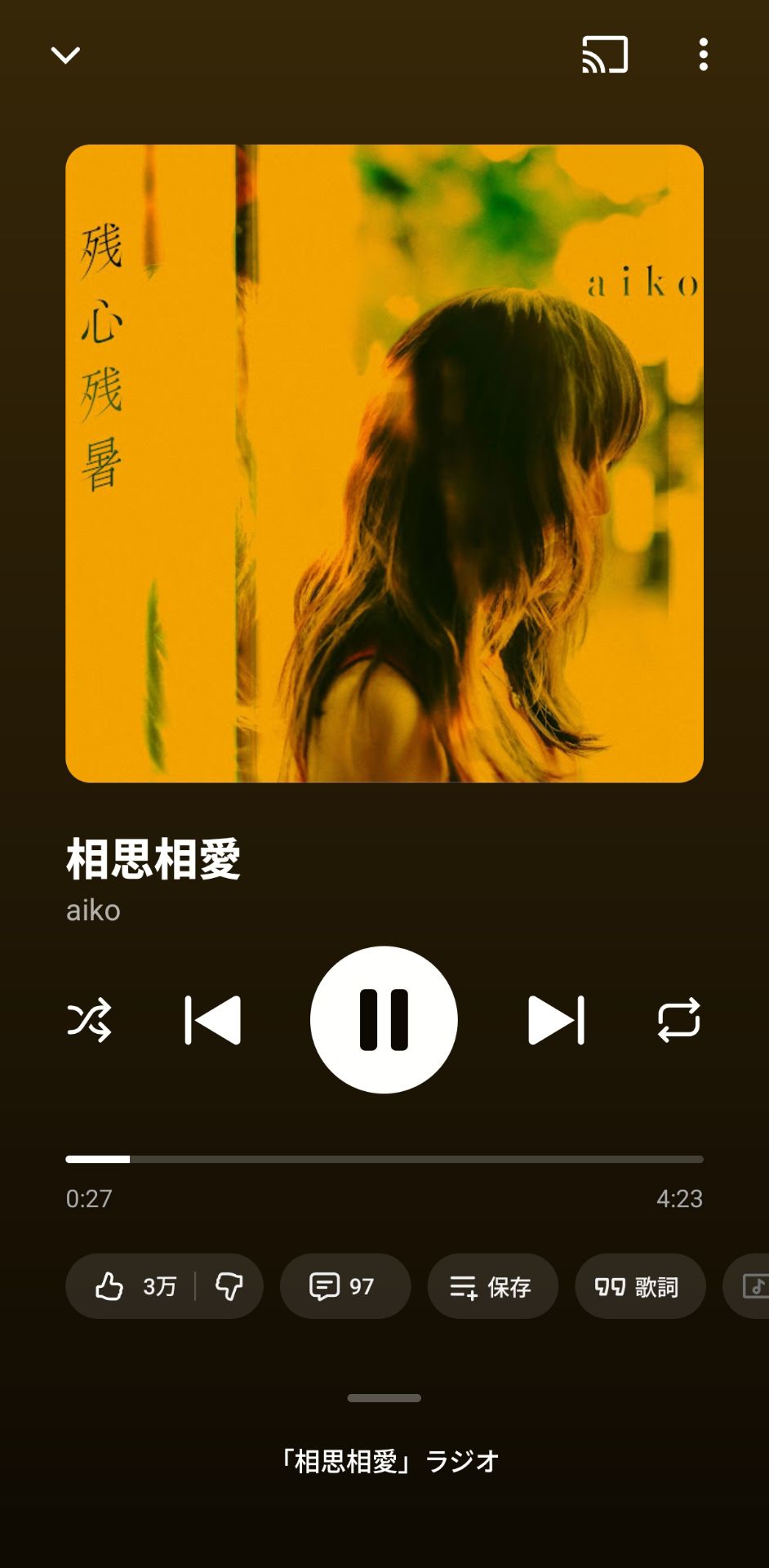This screenshot has height=1568, width=769.
Task: Open 「相思相愛」ラジオ at the bottom
Action: (384, 1462)
